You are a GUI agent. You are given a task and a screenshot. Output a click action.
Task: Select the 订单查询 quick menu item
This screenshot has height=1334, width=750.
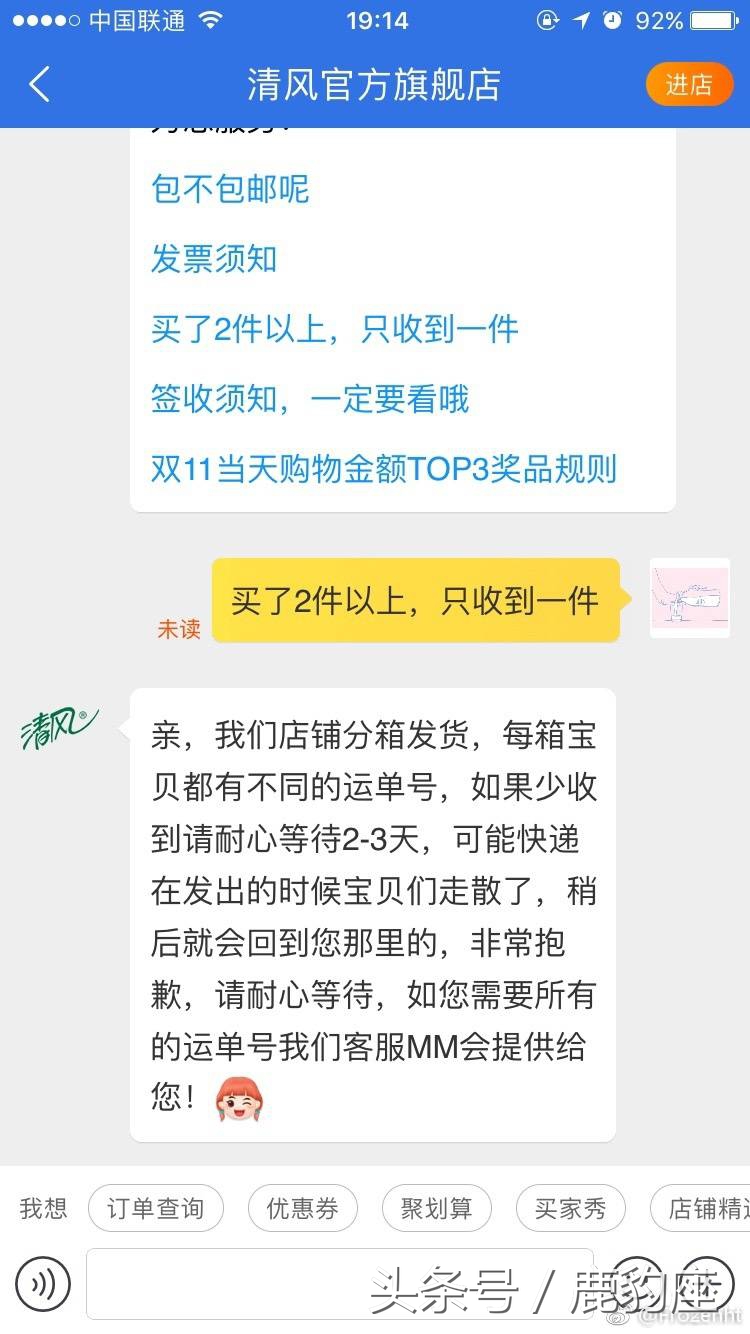(156, 1208)
